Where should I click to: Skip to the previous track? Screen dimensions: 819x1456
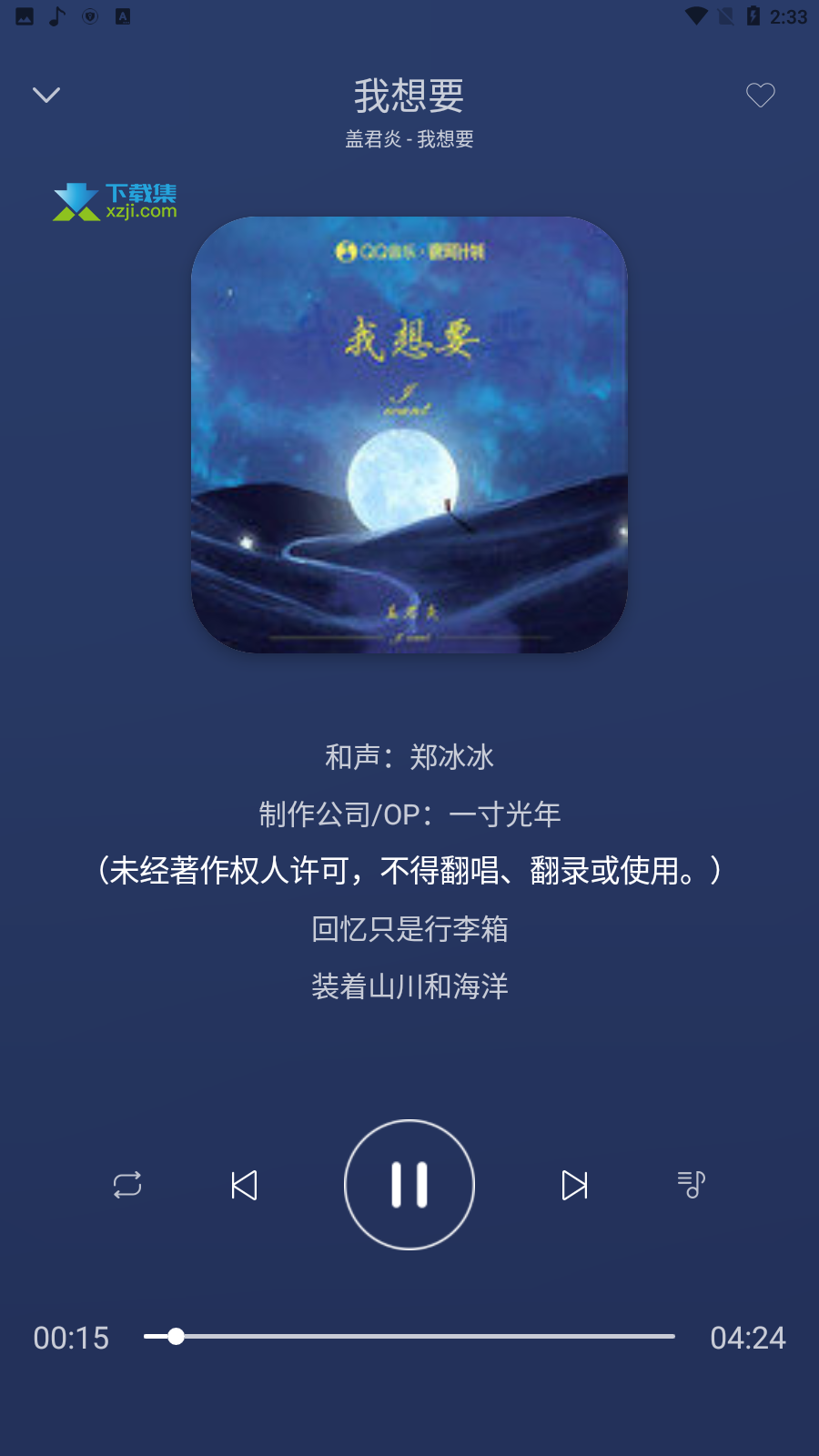pos(244,1185)
